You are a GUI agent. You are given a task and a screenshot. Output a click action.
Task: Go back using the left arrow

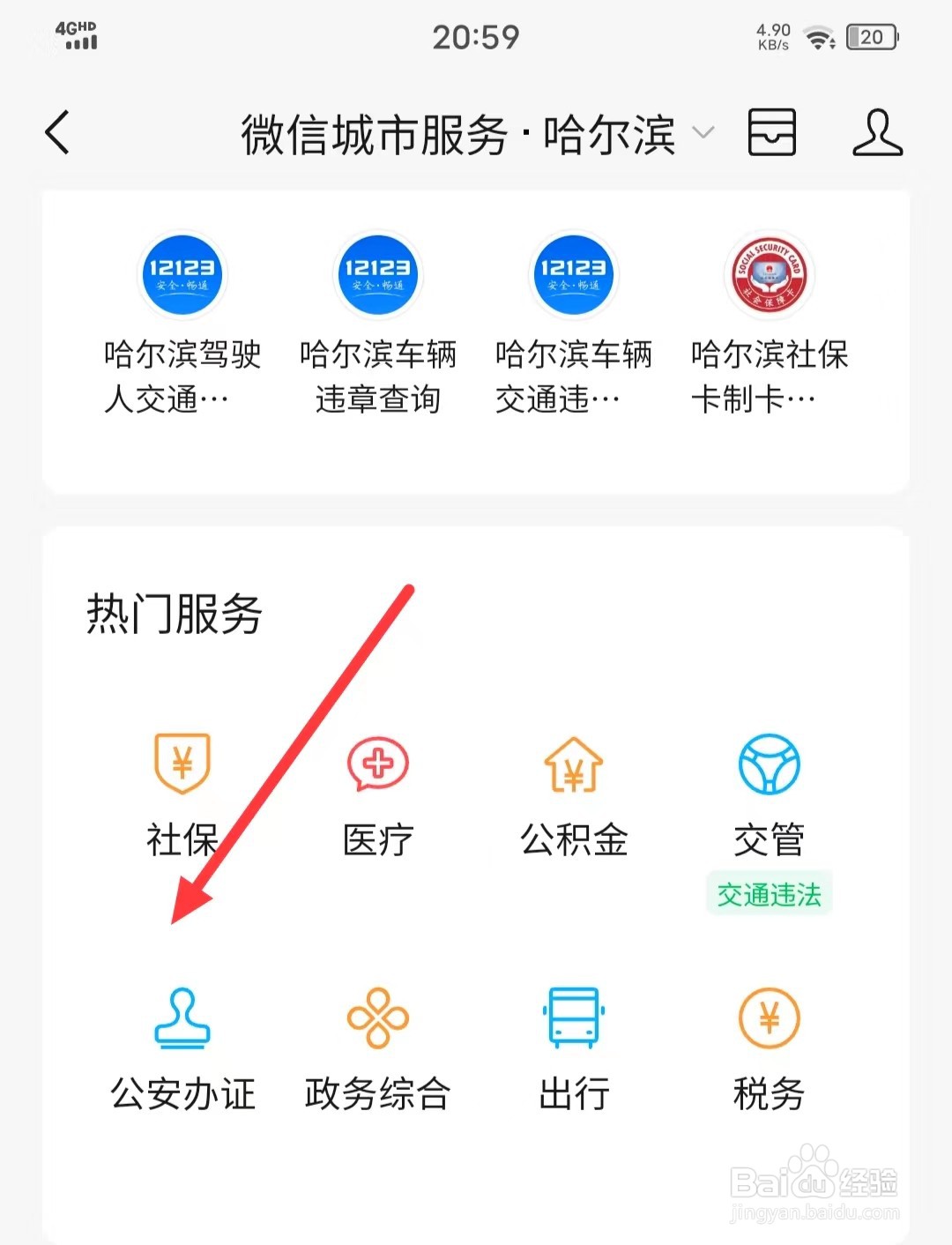(56, 132)
